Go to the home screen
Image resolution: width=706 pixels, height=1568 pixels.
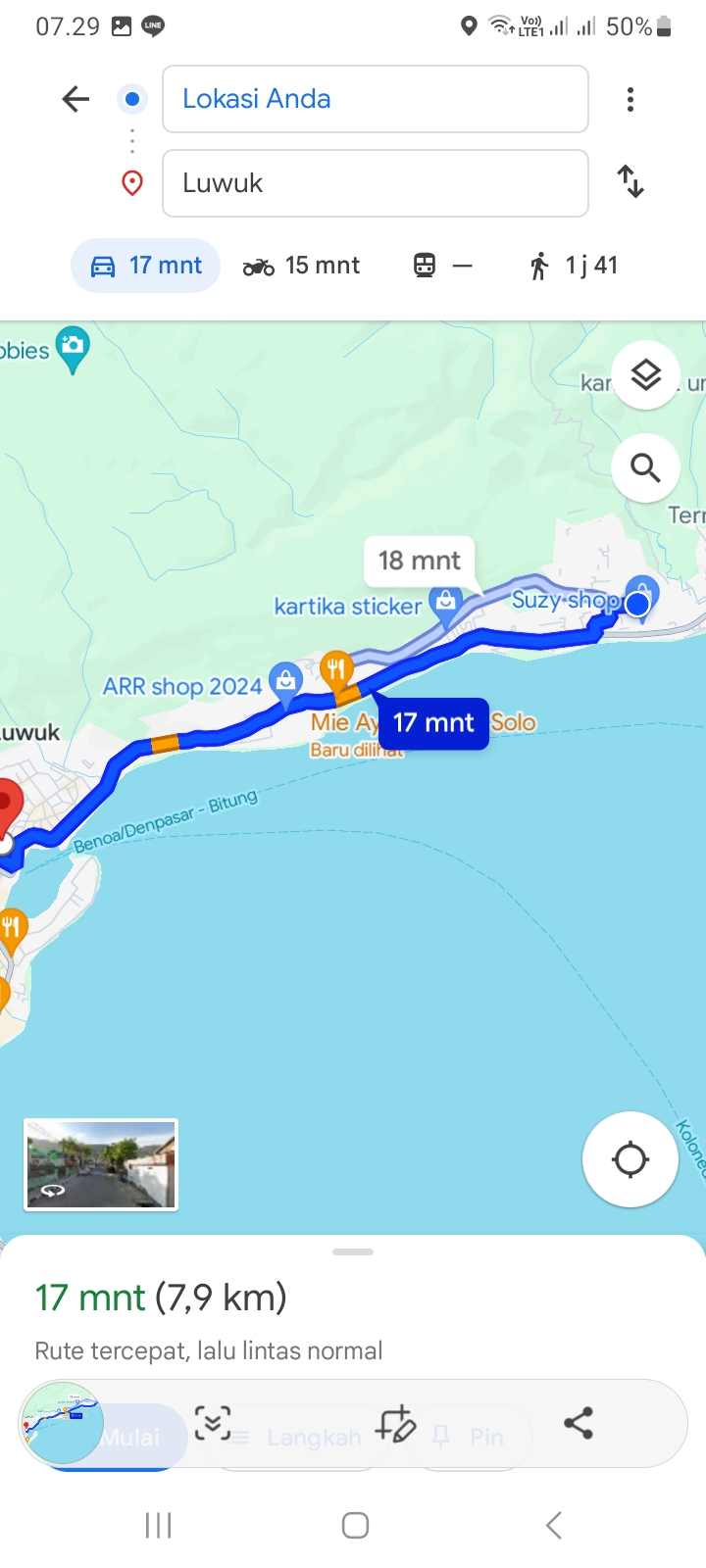355,1525
